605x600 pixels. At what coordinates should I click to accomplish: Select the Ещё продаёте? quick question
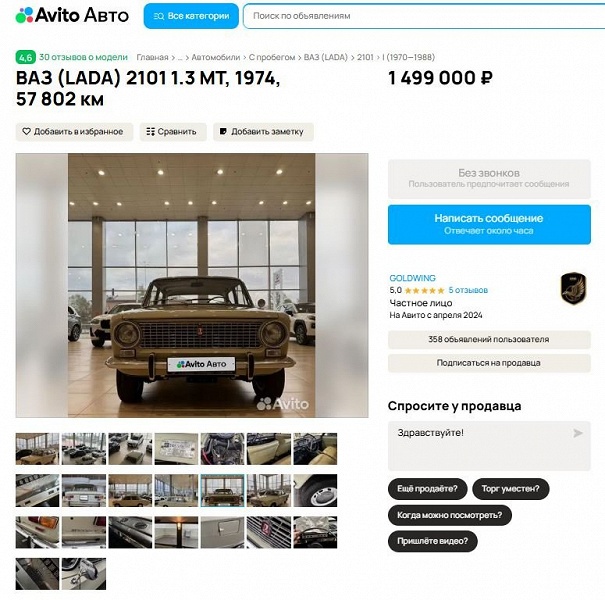[x=426, y=489]
